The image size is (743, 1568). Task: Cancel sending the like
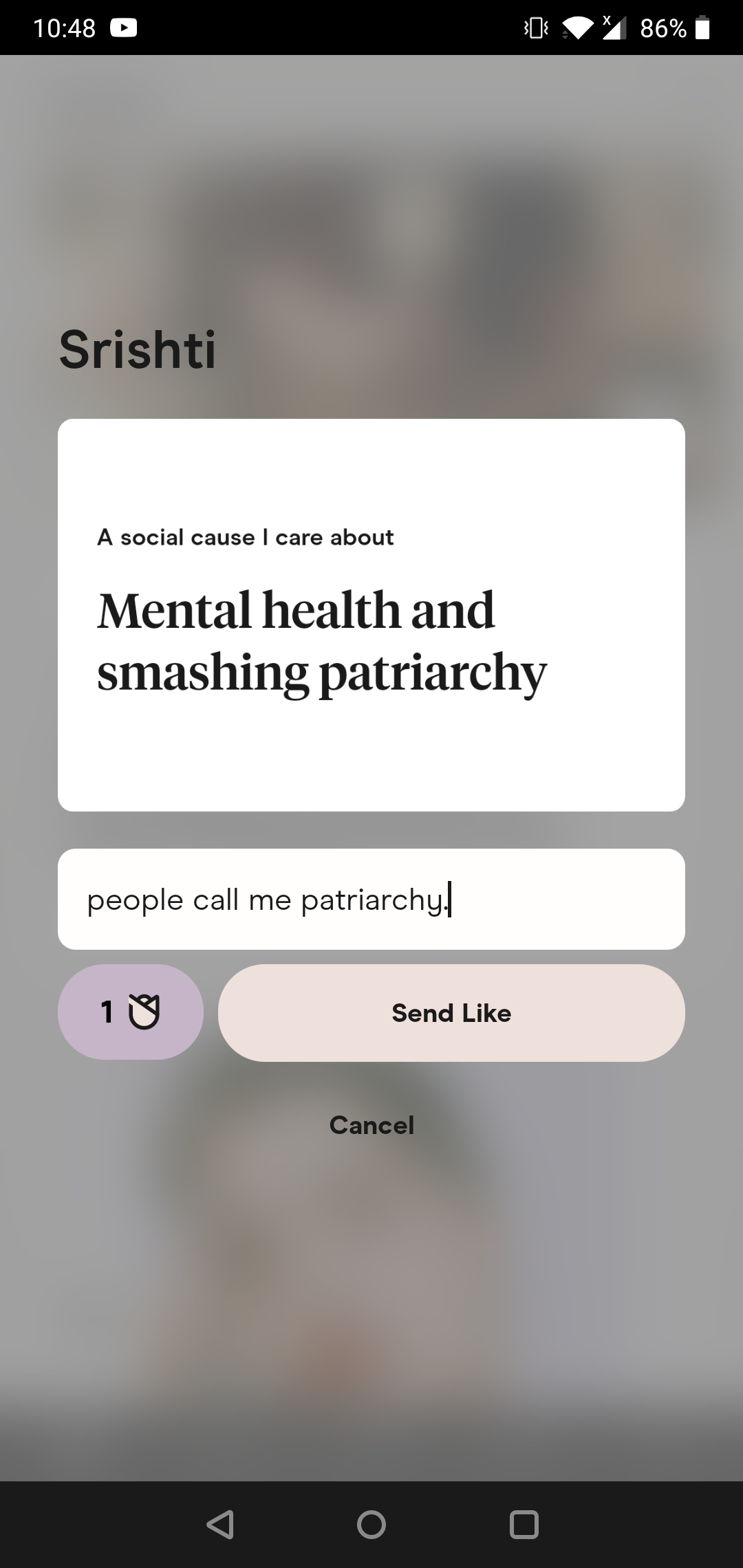pyautogui.click(x=371, y=1125)
